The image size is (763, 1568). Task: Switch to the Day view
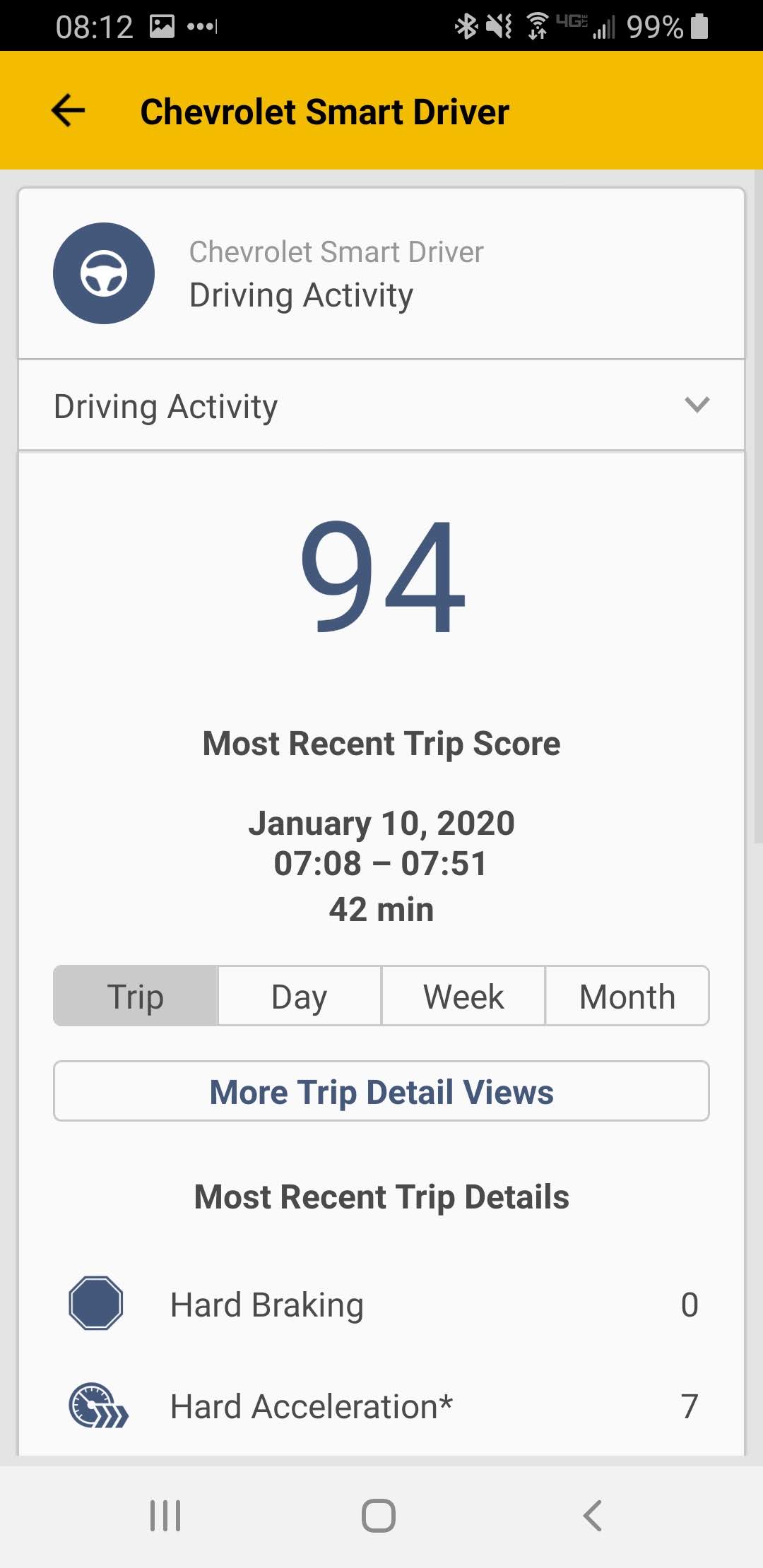tap(300, 996)
